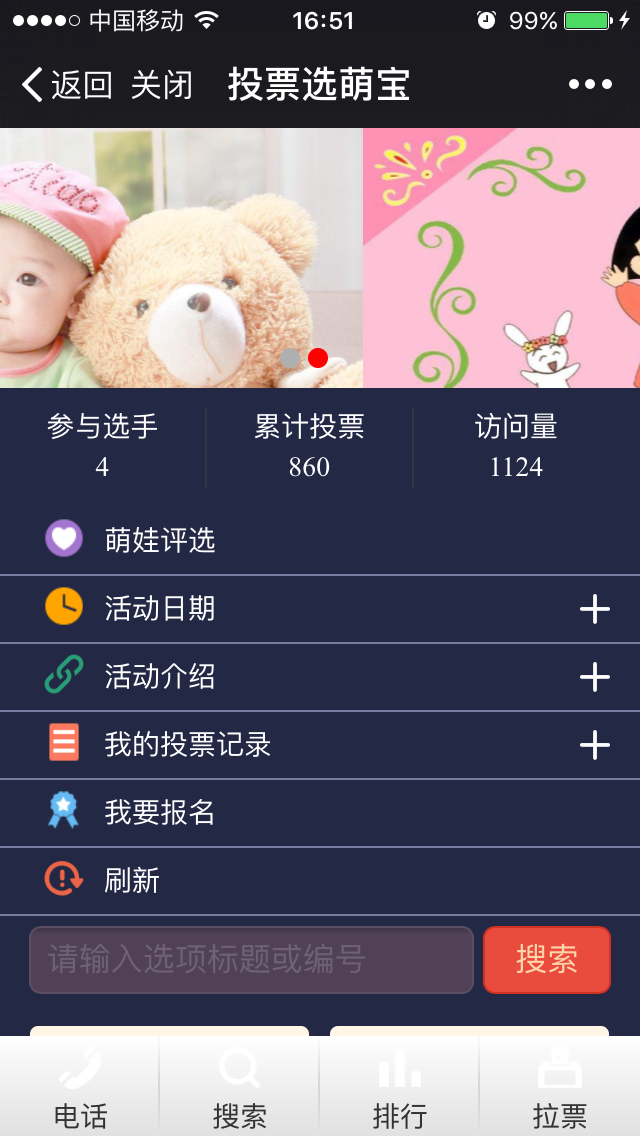Image resolution: width=640 pixels, height=1136 pixels.
Task: Switch to the 搜索 bottom tab
Action: [x=240, y=1088]
